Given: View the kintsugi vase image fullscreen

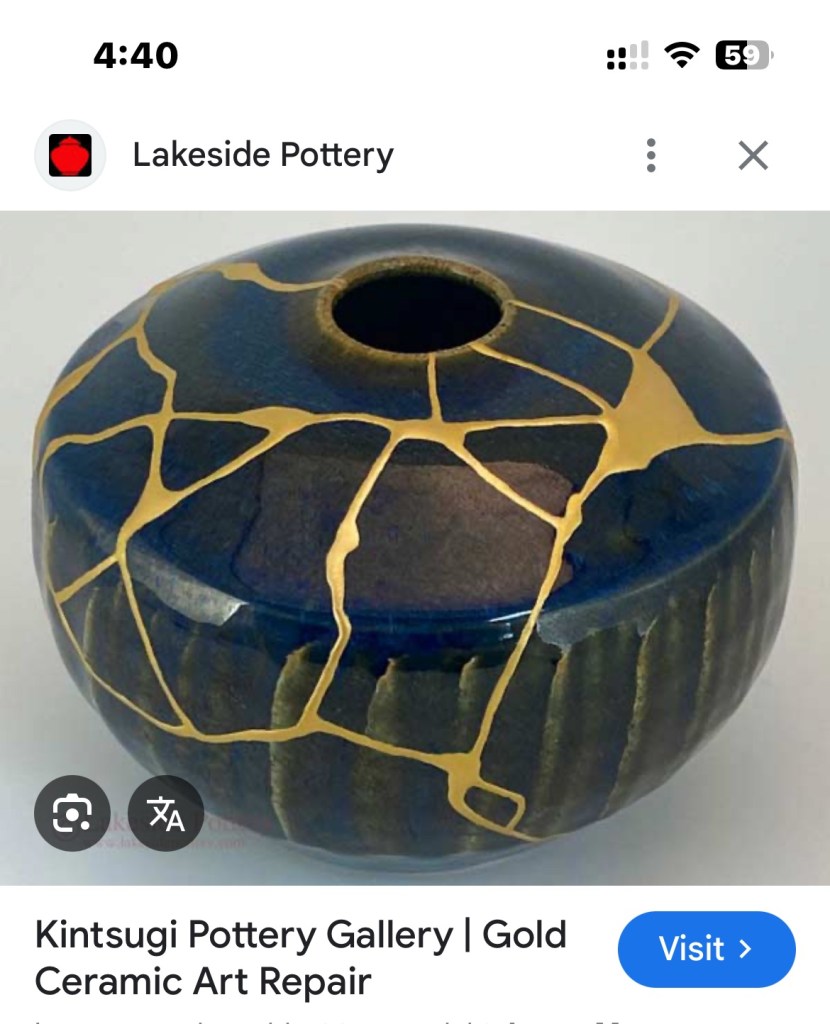Looking at the screenshot, I should pyautogui.click(x=415, y=500).
